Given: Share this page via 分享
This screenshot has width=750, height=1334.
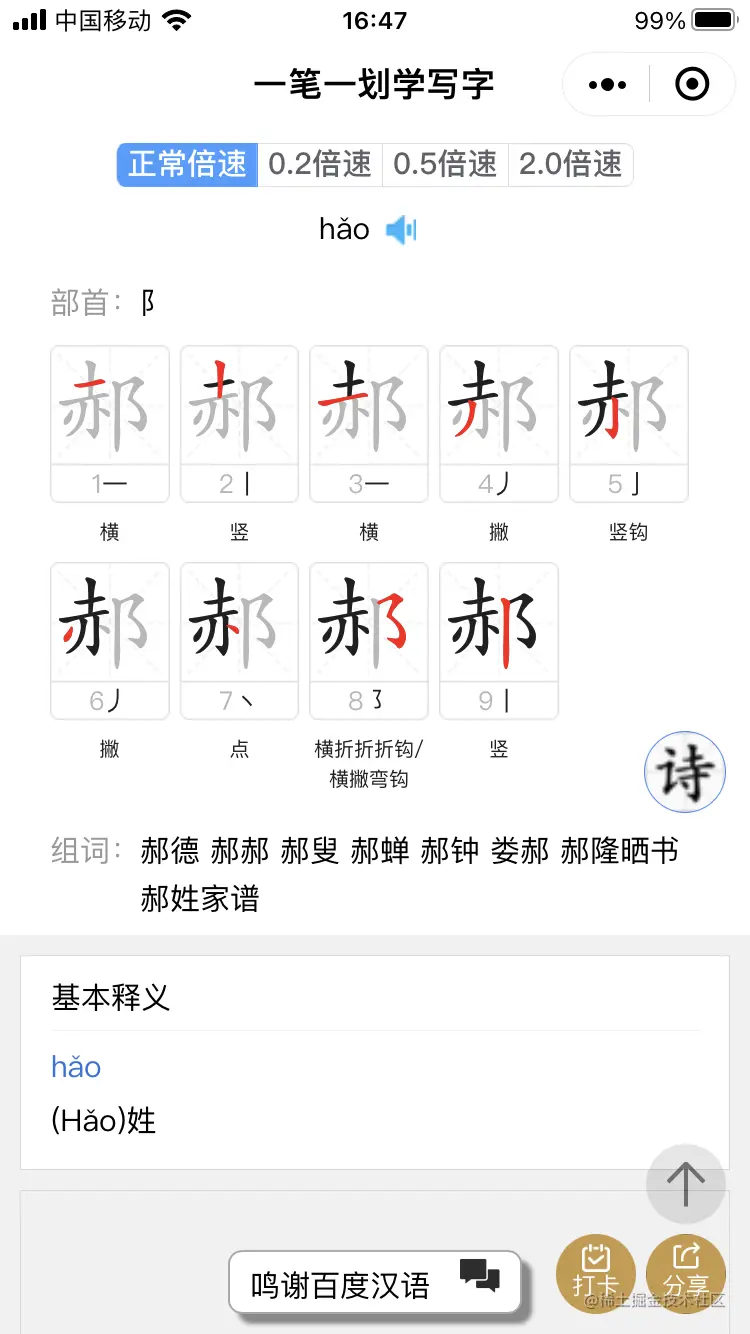Looking at the screenshot, I should [x=686, y=1273].
